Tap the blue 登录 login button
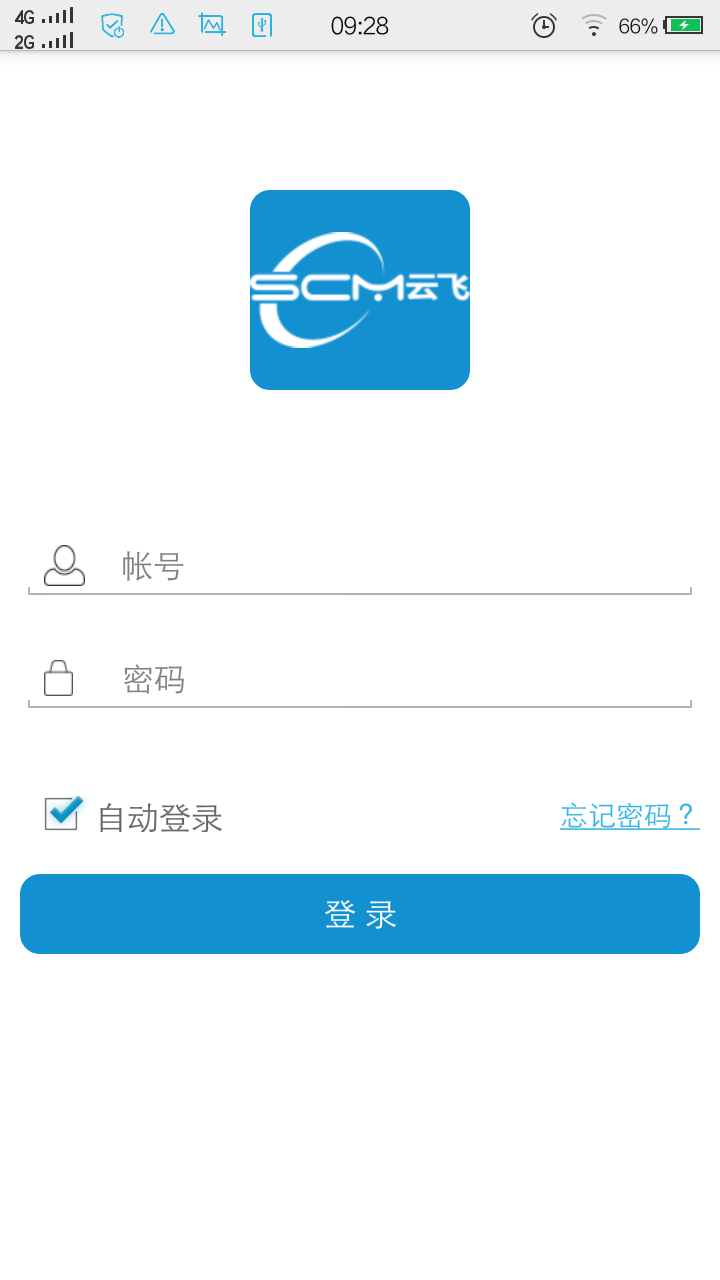Screen dimensions: 720x1280 [360, 914]
